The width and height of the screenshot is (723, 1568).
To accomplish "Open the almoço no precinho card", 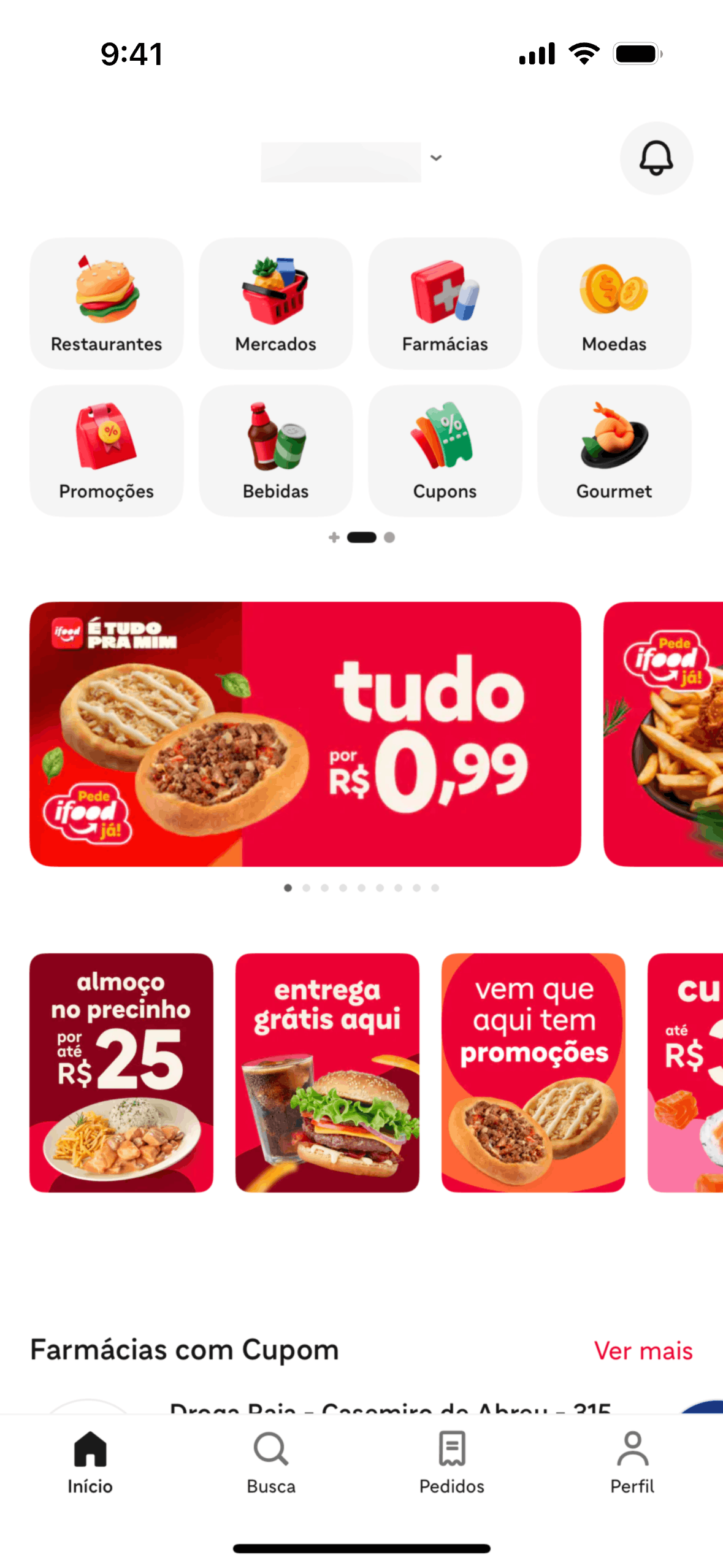I will click(121, 1072).
